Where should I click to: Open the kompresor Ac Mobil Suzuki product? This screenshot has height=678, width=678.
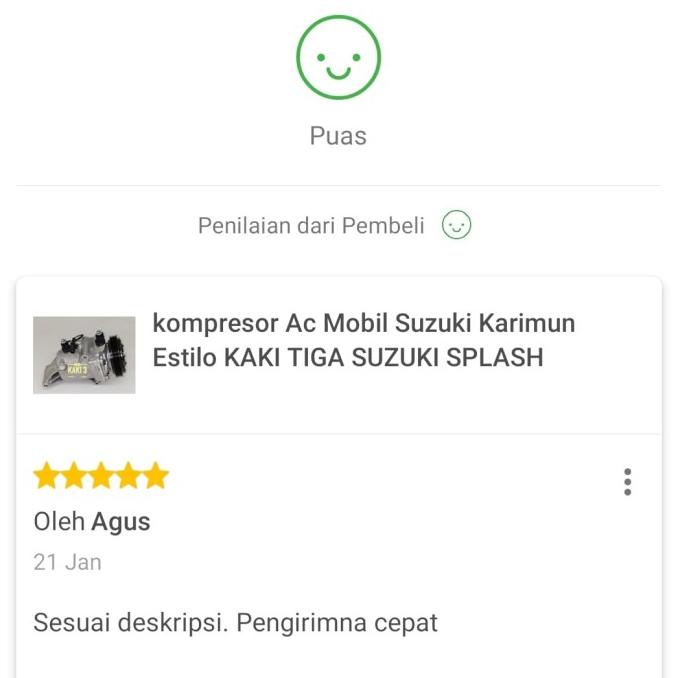(363, 340)
